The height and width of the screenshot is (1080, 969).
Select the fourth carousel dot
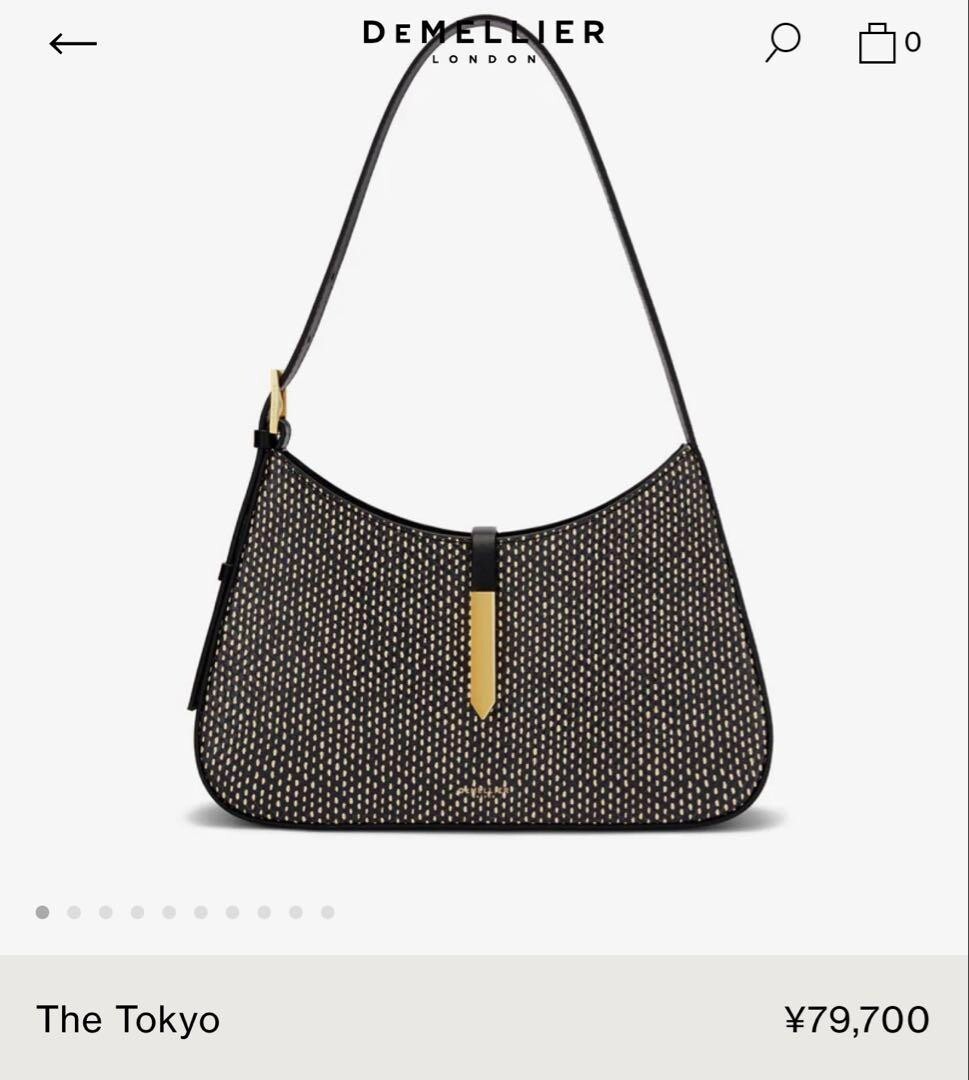137,911
